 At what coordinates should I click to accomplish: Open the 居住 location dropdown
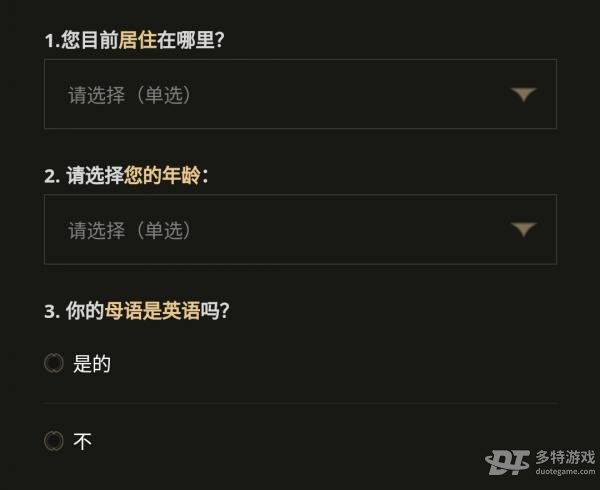[x=300, y=94]
